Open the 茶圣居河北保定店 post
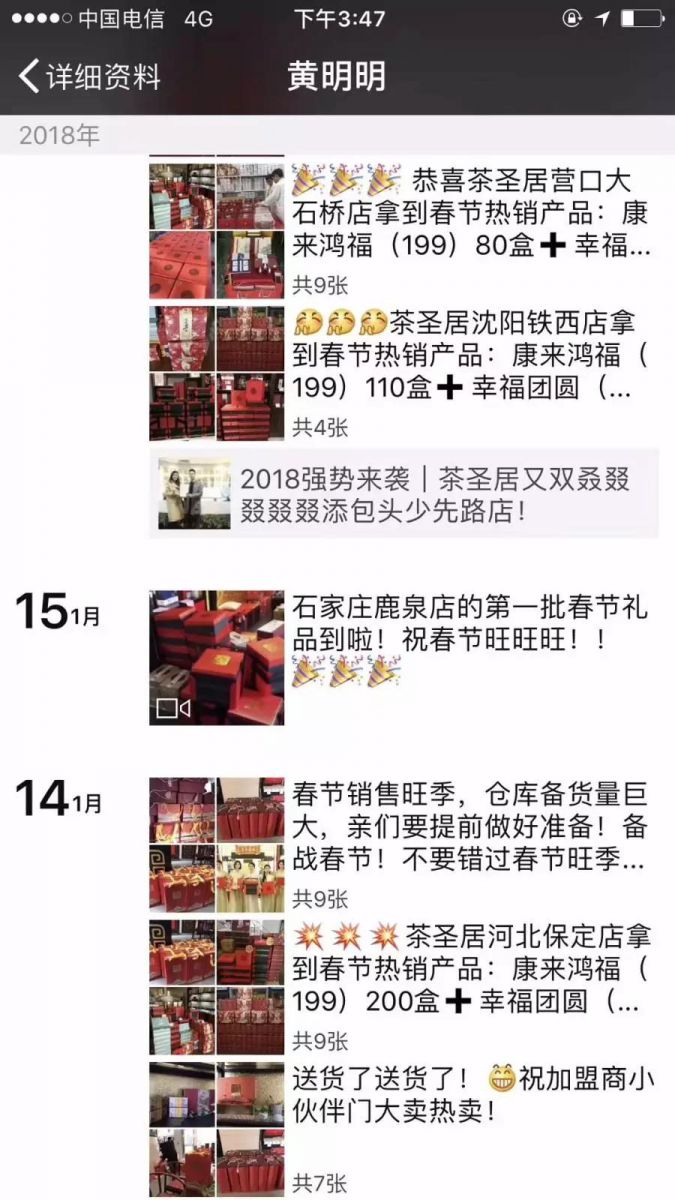 (470, 968)
